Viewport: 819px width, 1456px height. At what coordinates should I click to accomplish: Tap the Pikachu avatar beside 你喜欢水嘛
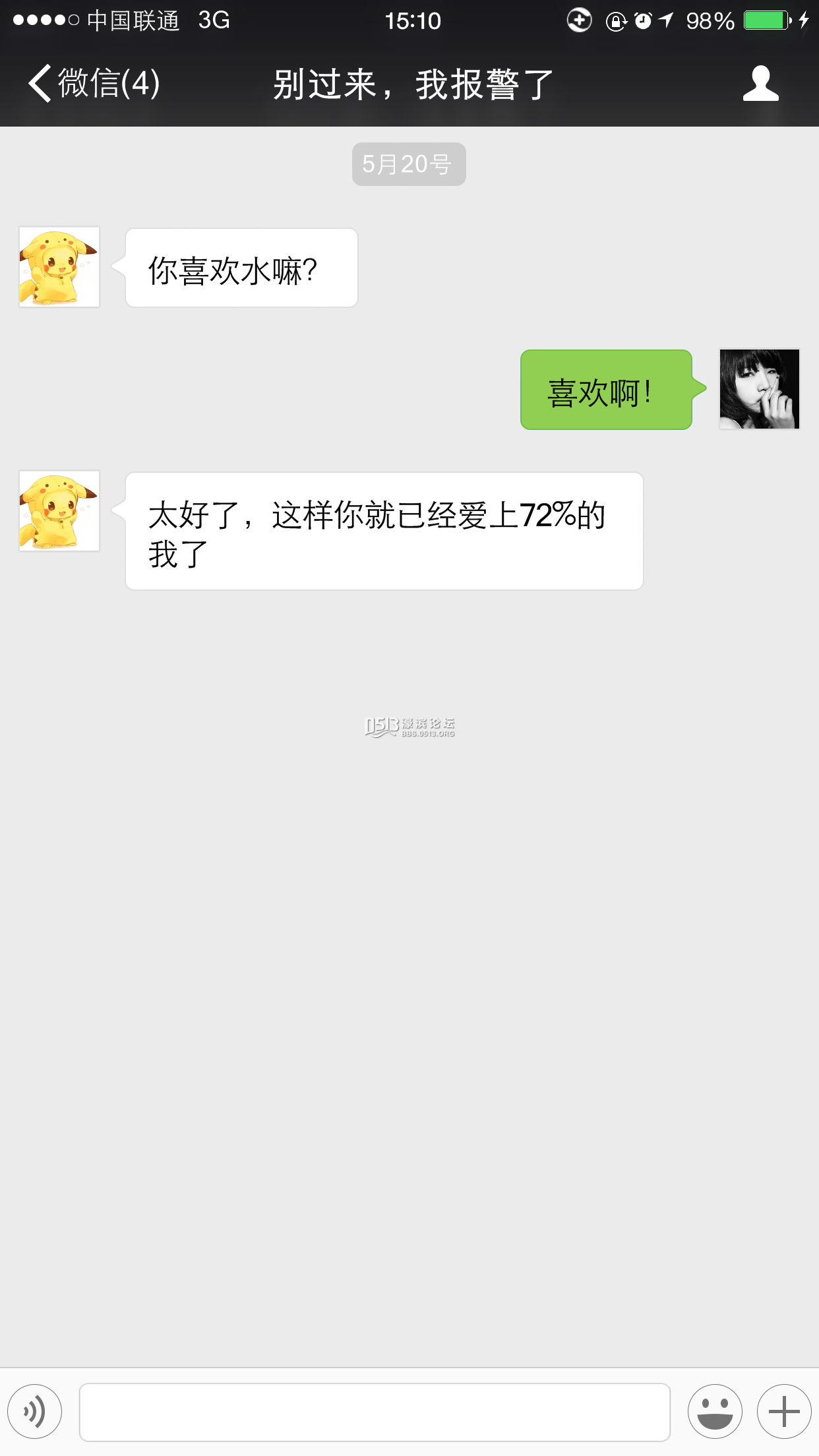point(59,267)
